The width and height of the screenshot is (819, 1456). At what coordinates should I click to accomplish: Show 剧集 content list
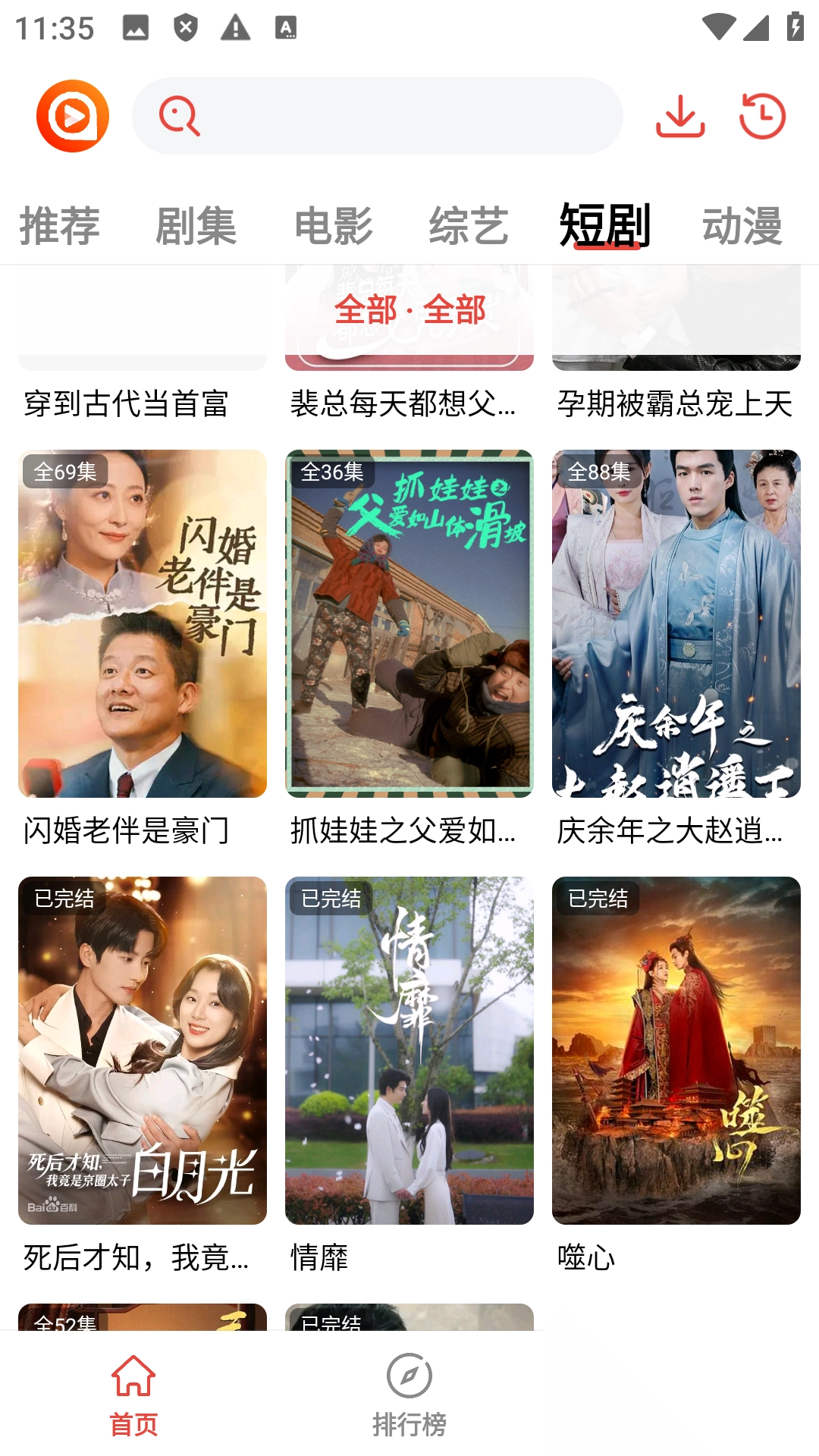196,225
